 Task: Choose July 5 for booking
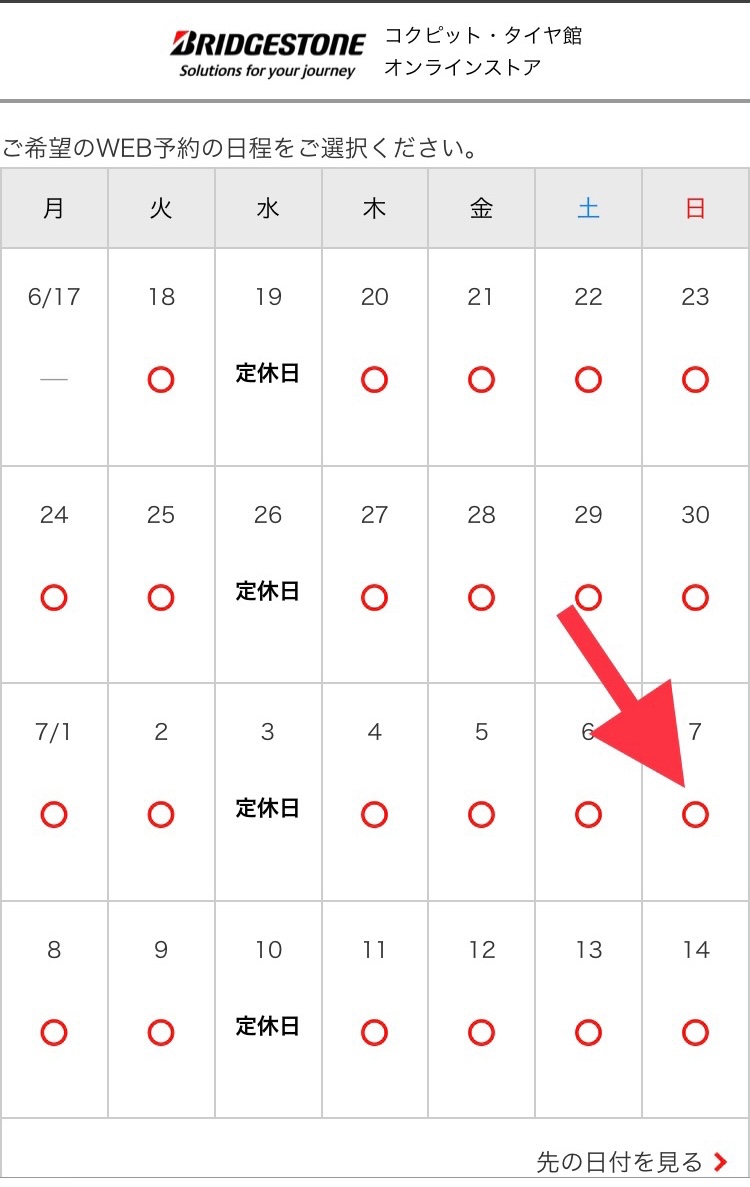(x=481, y=814)
